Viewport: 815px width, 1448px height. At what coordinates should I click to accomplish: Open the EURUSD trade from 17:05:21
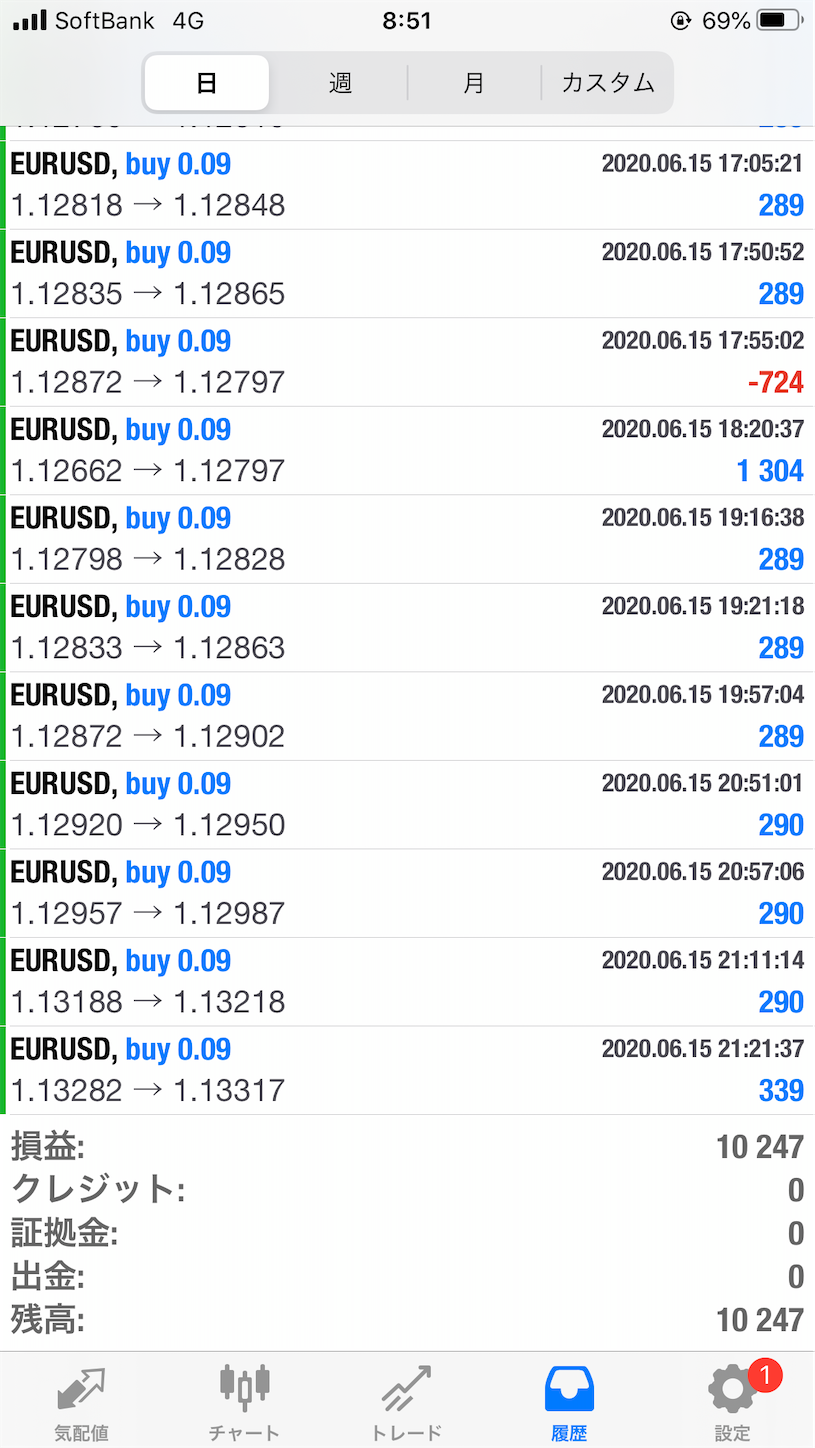point(407,185)
